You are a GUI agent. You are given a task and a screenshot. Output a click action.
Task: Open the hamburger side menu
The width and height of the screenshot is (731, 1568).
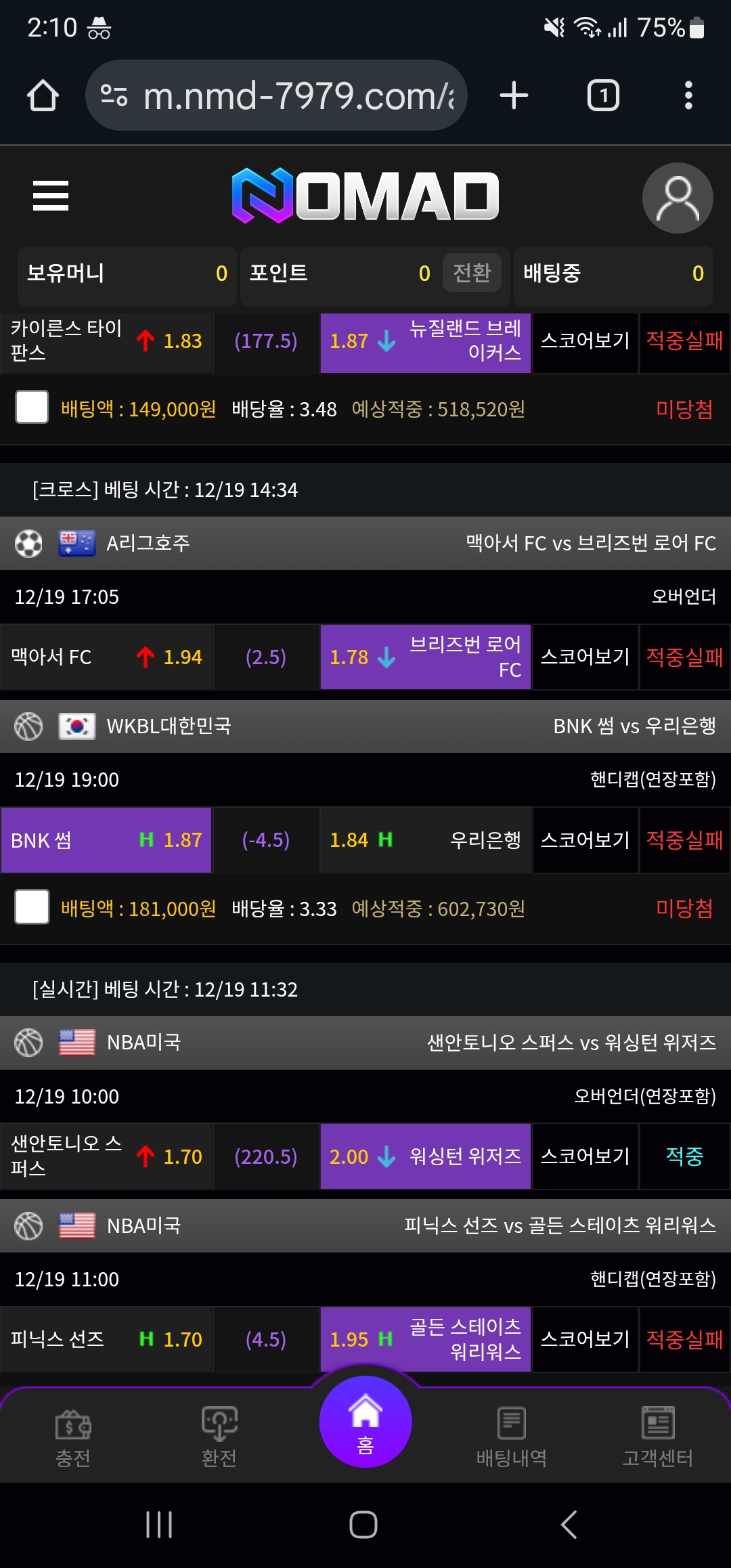point(51,196)
